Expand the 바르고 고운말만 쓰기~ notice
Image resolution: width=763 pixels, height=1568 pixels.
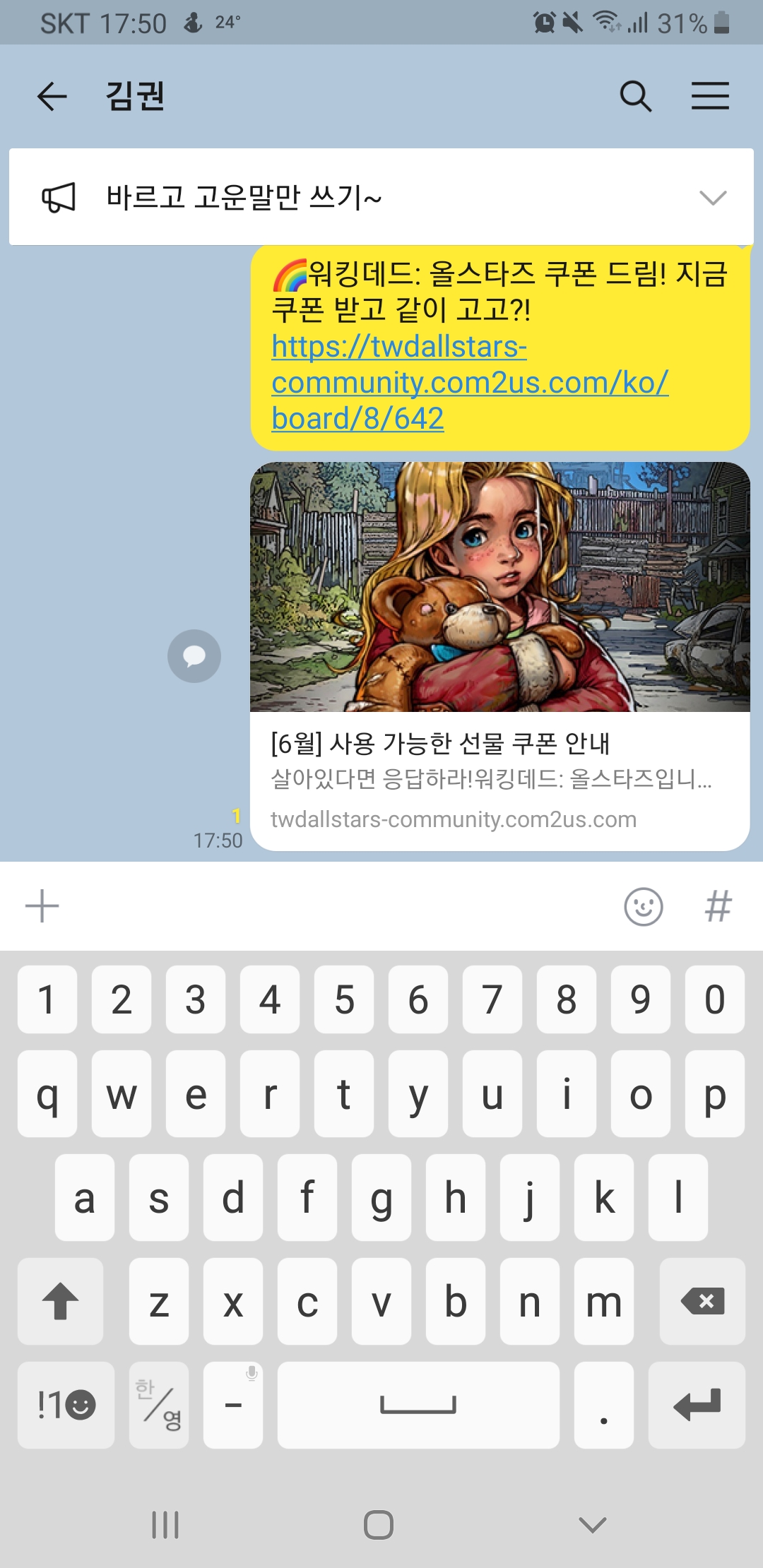click(712, 198)
